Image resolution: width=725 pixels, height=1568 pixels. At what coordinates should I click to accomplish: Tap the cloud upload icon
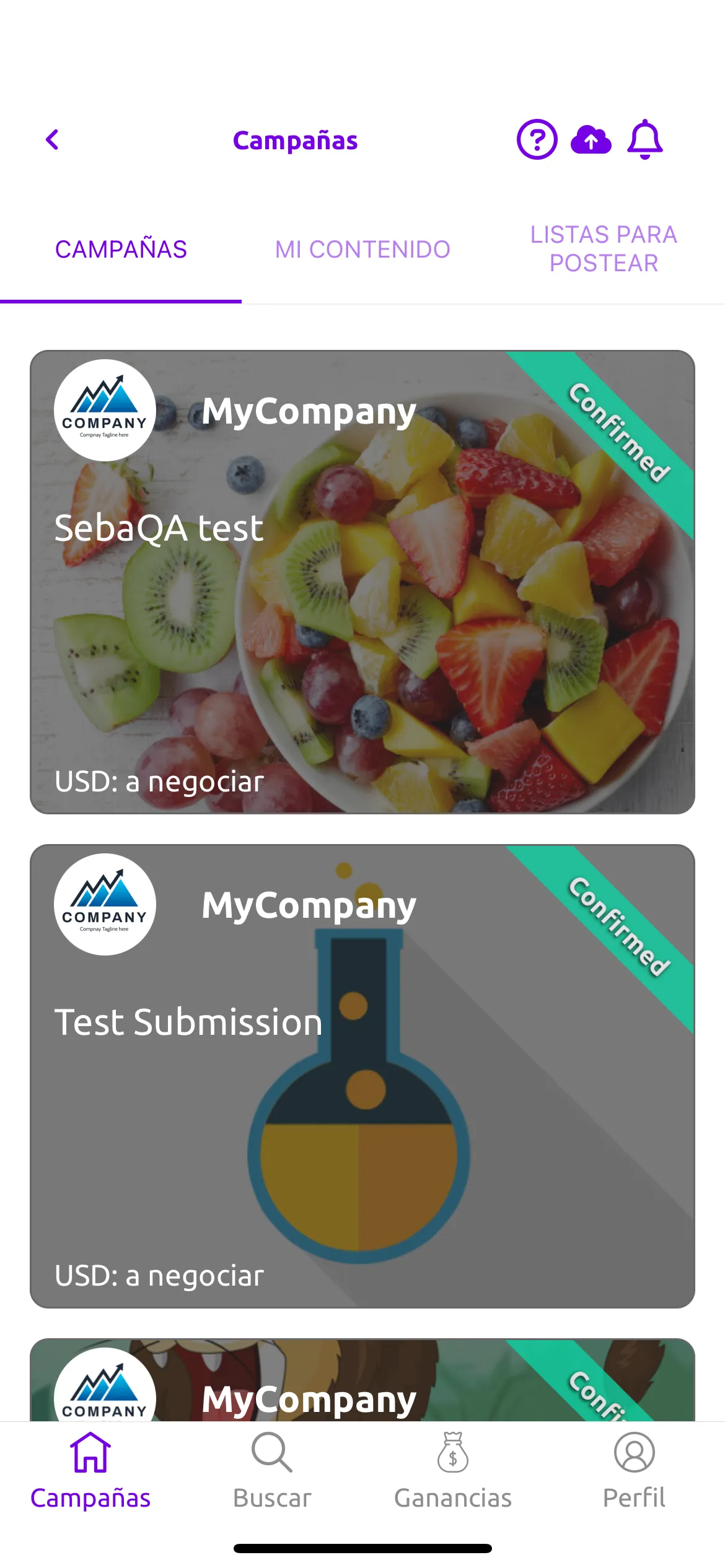tap(591, 139)
